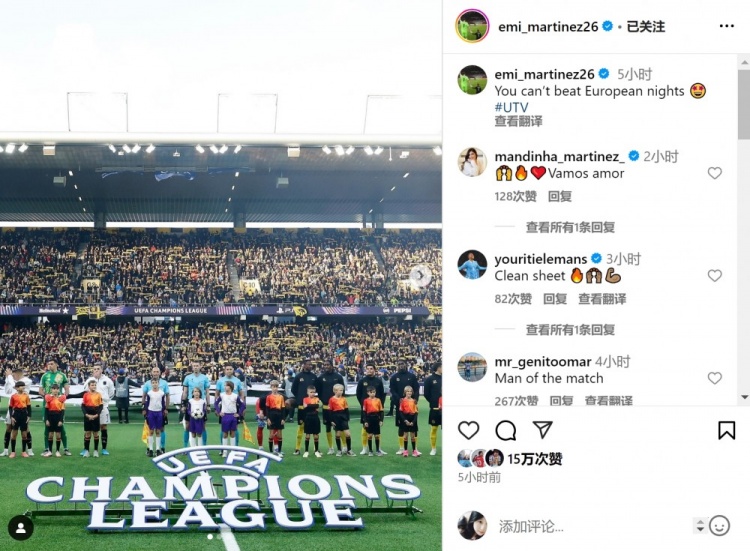Open the post's more options menu
Viewport: 750px width, 551px height.
tap(726, 26)
